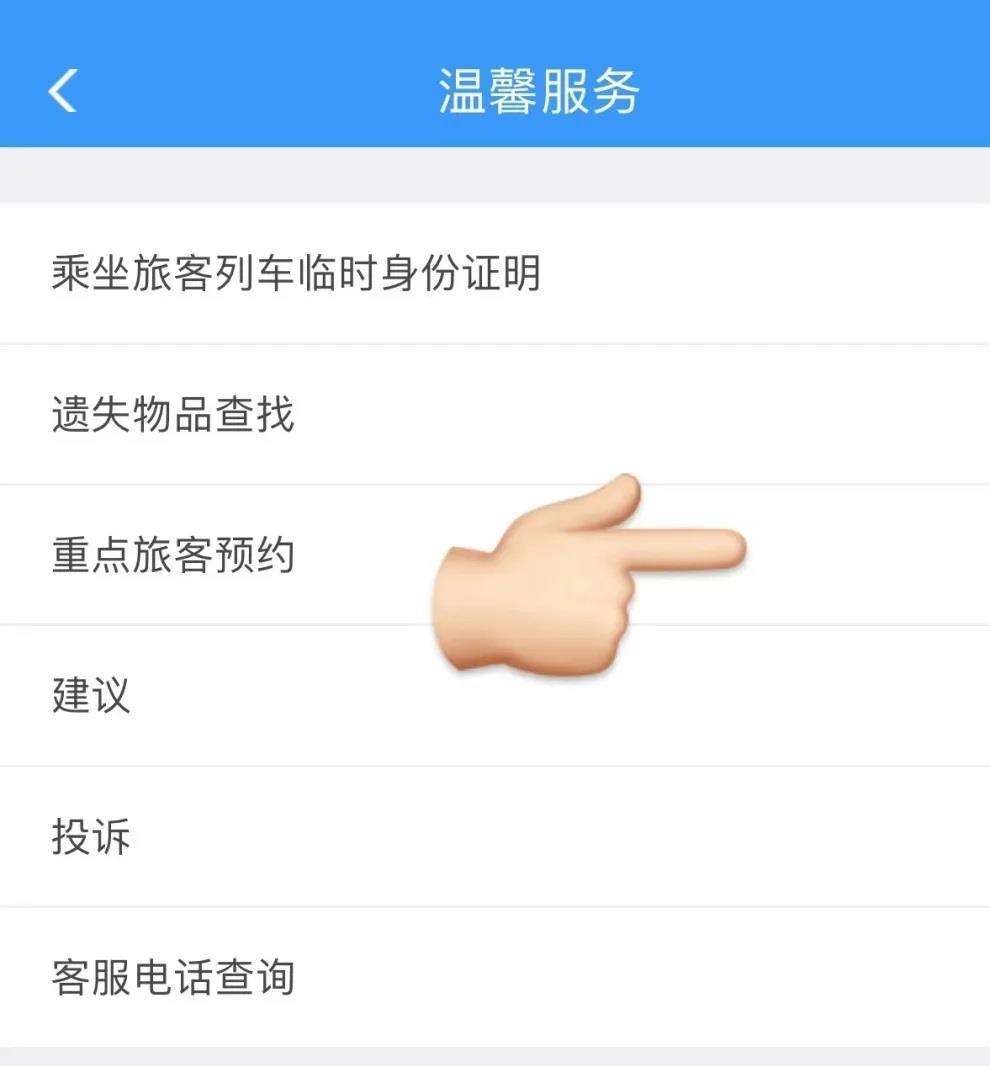Select 重点旅客预约
990x1066 pixels.
[x=173, y=555]
